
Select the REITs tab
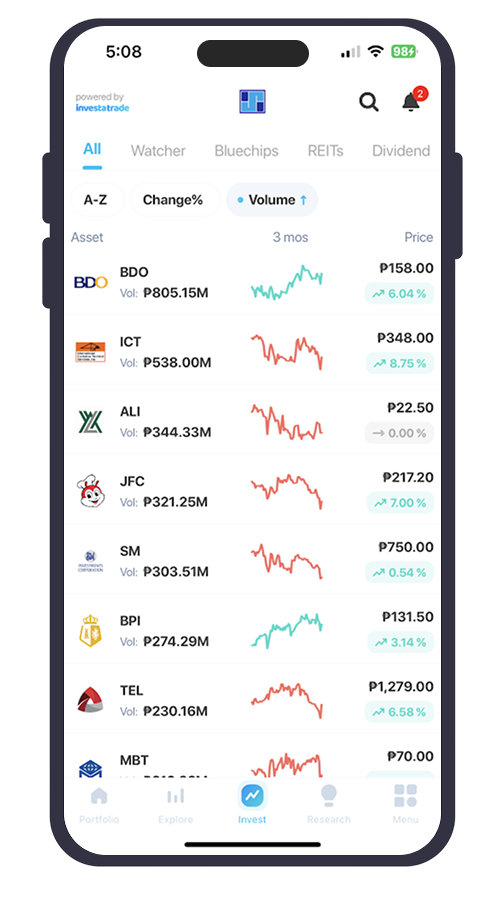(325, 151)
